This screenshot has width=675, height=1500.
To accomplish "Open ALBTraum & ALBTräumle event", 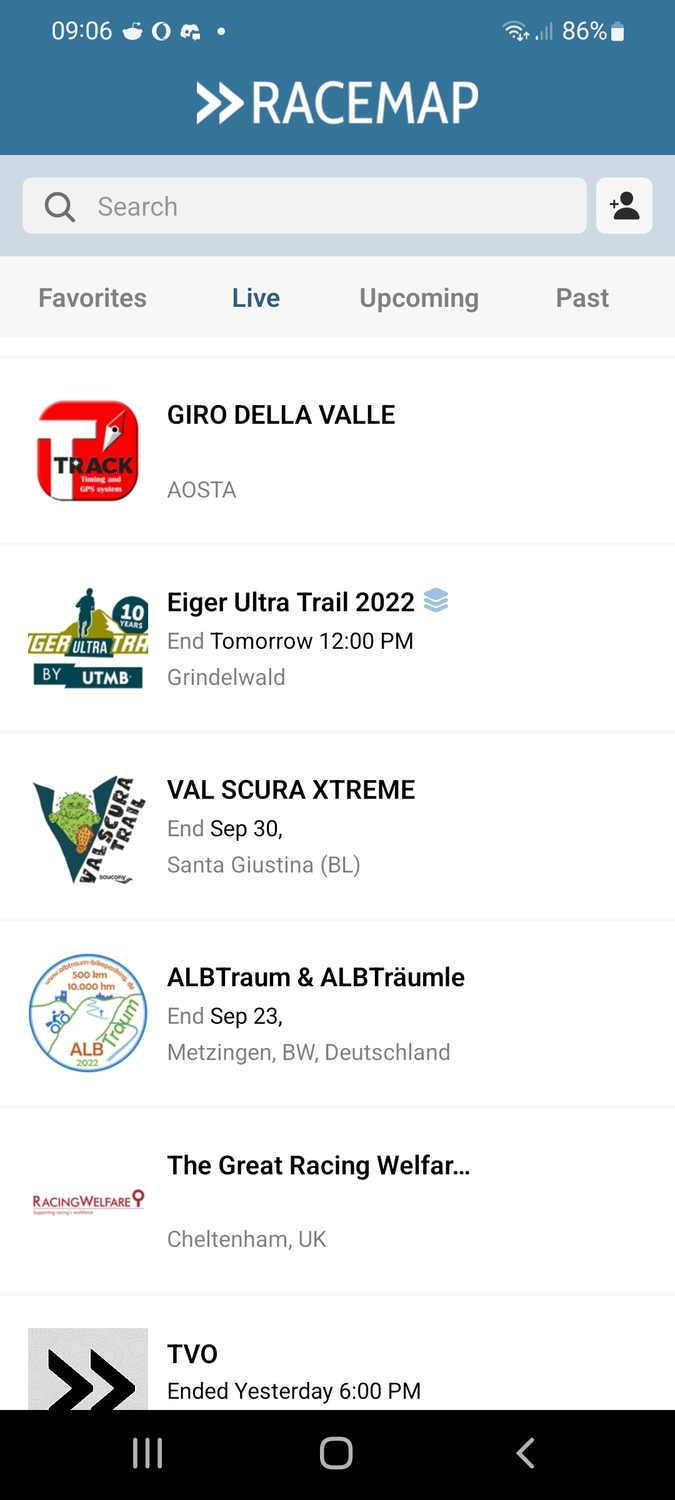I will [337, 1013].
